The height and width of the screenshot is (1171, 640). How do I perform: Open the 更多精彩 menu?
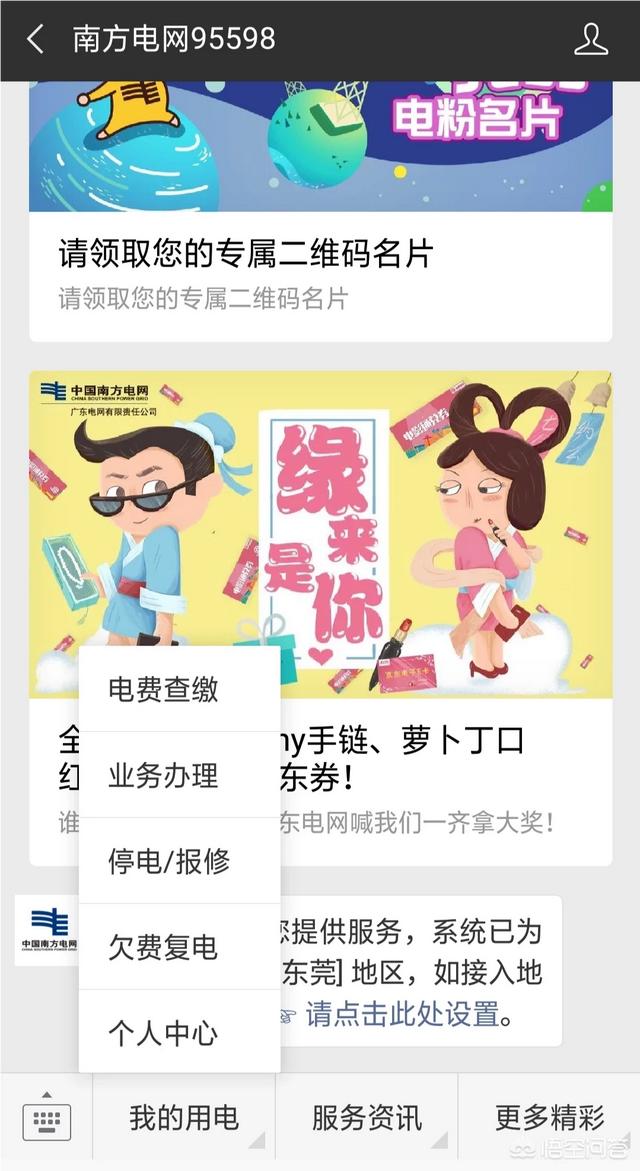pyautogui.click(x=549, y=1118)
